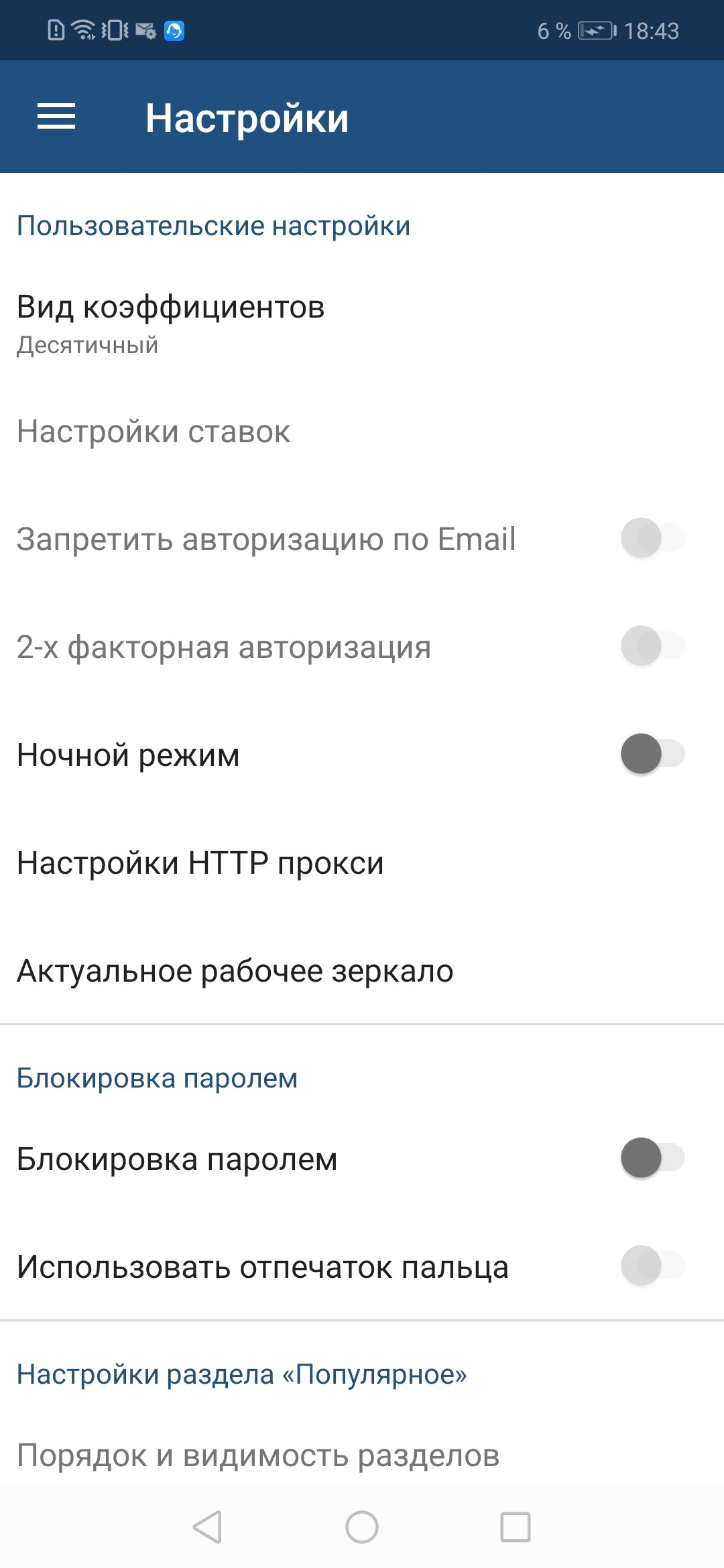Turn on Блокировка паролем switch

[652, 1158]
